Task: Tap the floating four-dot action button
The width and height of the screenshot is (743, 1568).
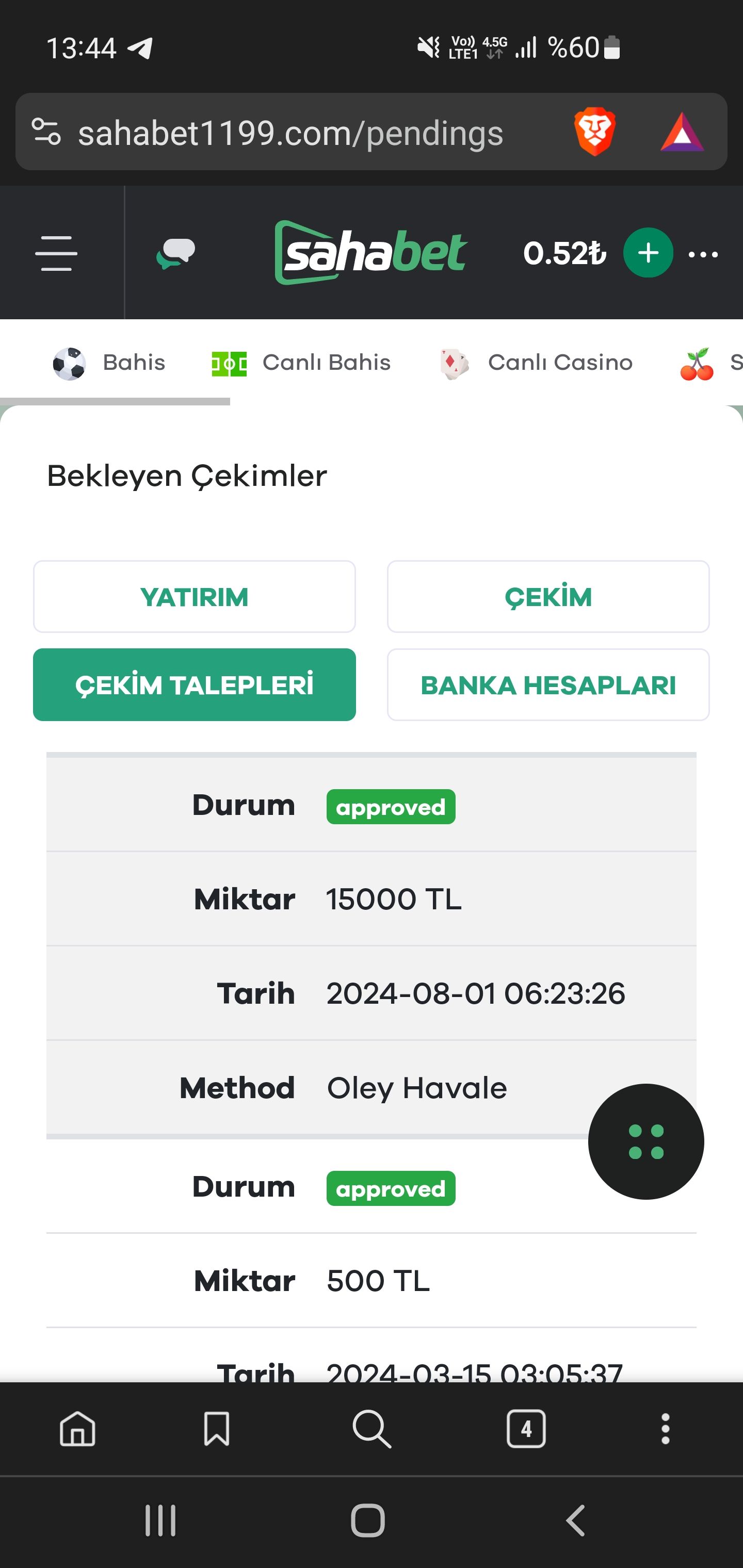Action: [x=645, y=1142]
